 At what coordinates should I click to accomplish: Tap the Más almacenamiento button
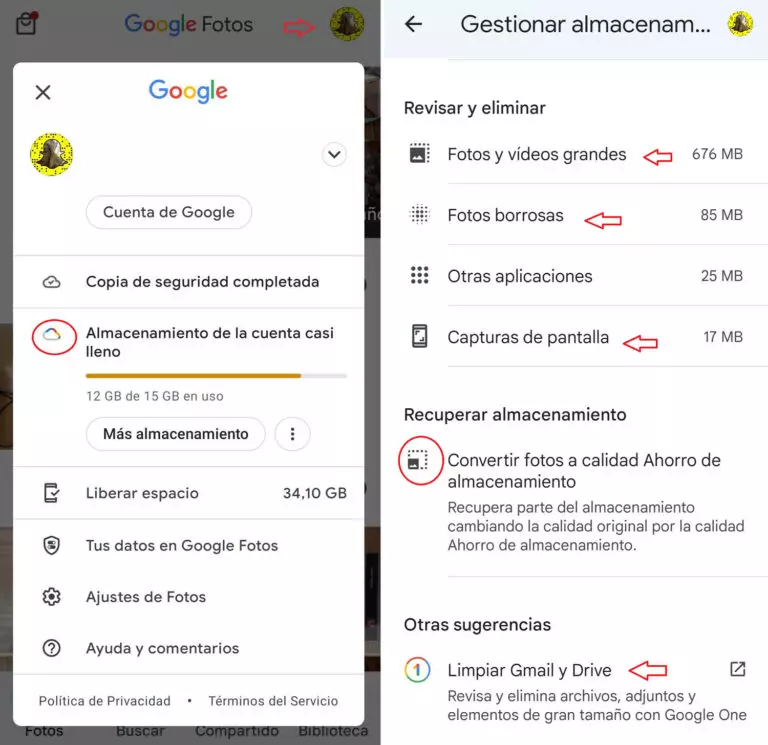pyautogui.click(x=176, y=434)
